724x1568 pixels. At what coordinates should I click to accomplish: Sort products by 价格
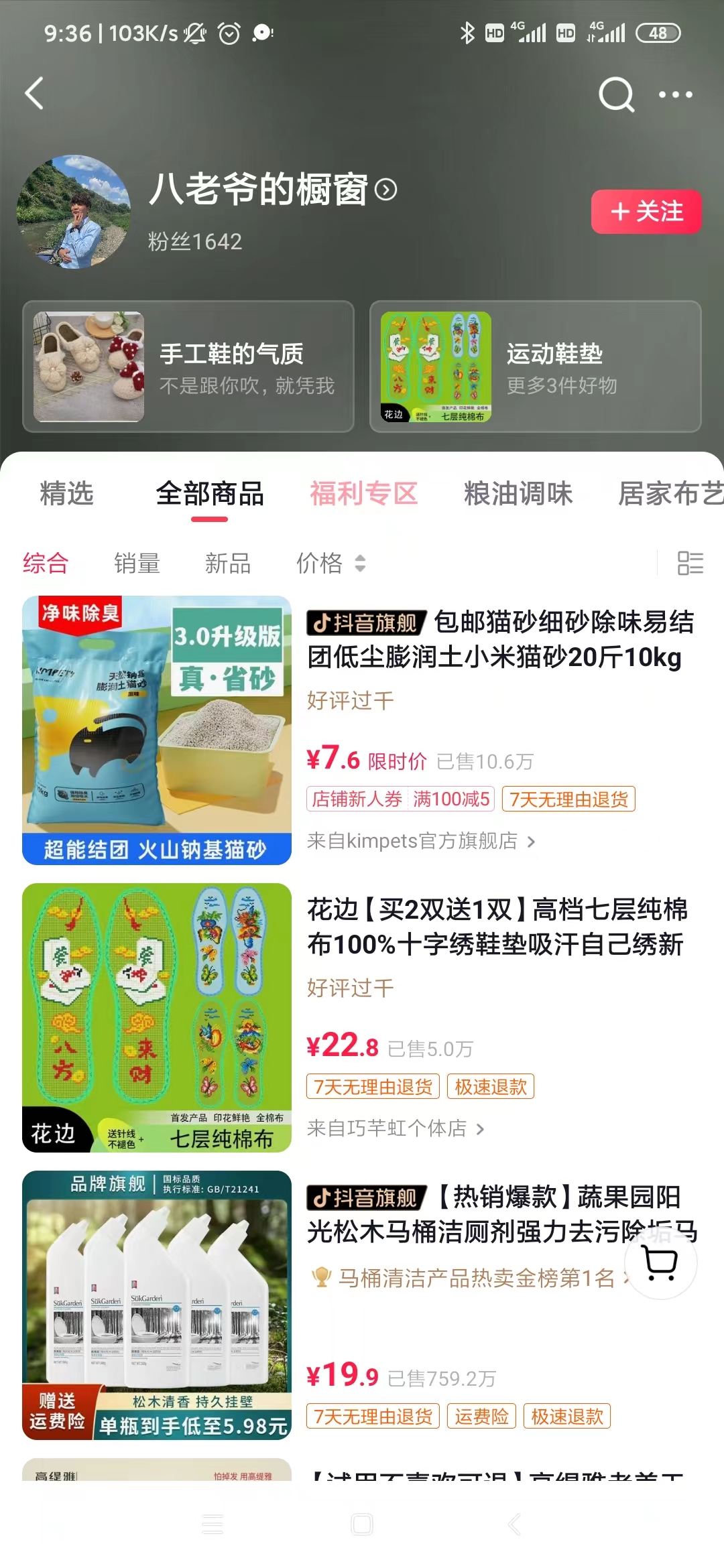coord(330,564)
